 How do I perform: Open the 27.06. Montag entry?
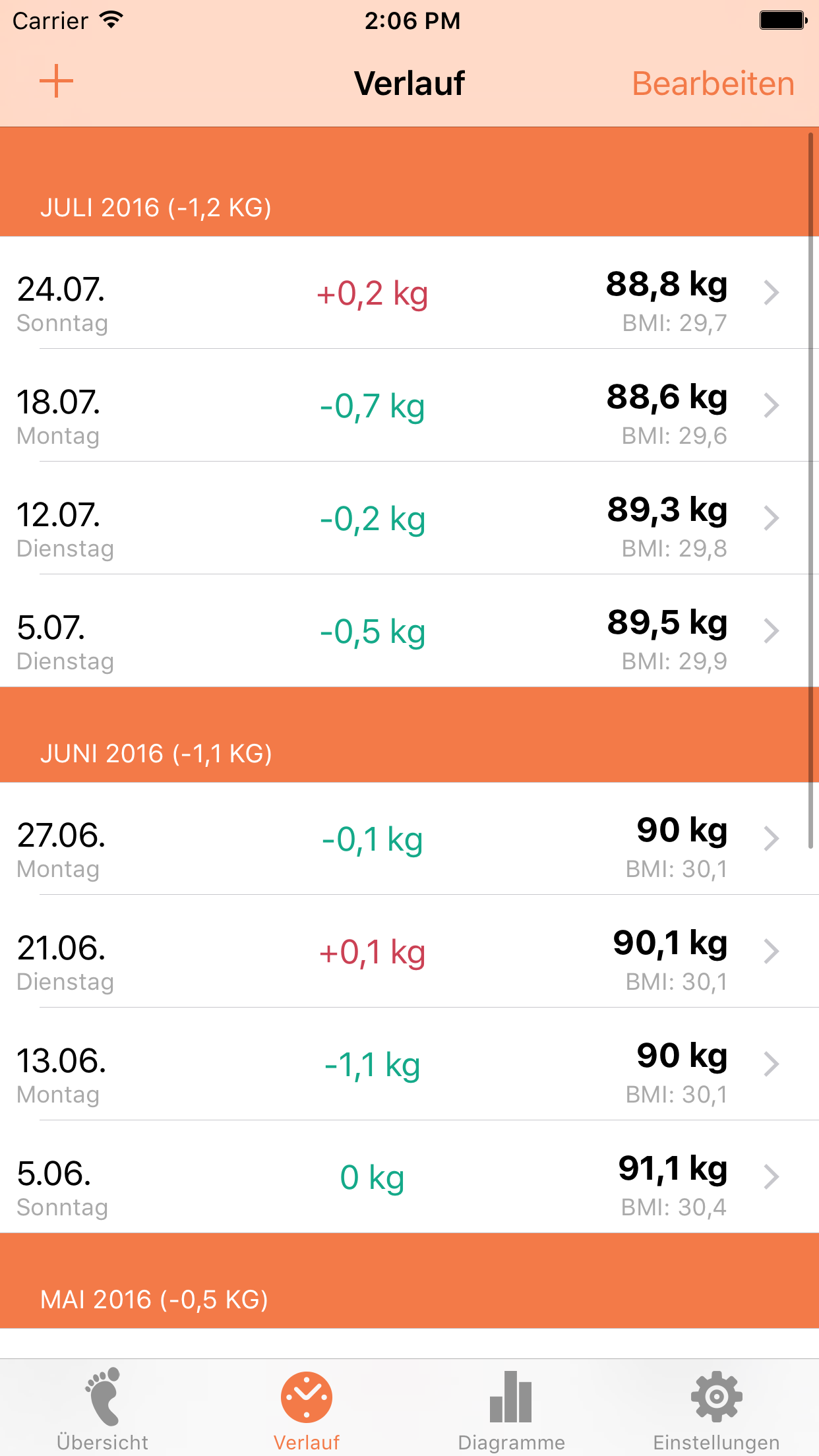coord(409,839)
